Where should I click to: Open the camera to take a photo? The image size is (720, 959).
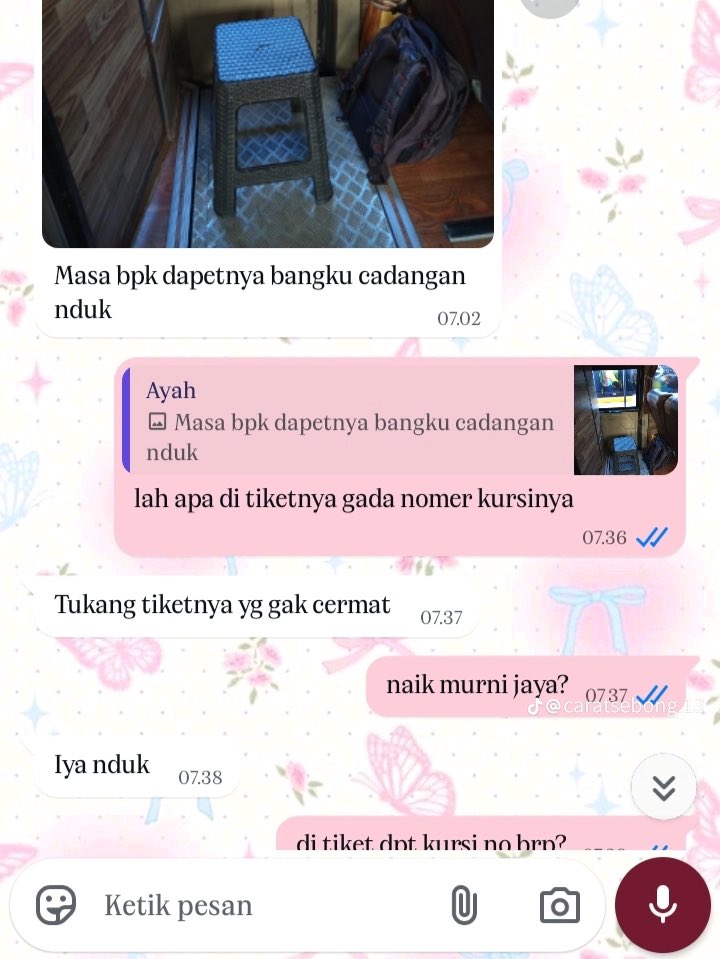pyautogui.click(x=559, y=906)
